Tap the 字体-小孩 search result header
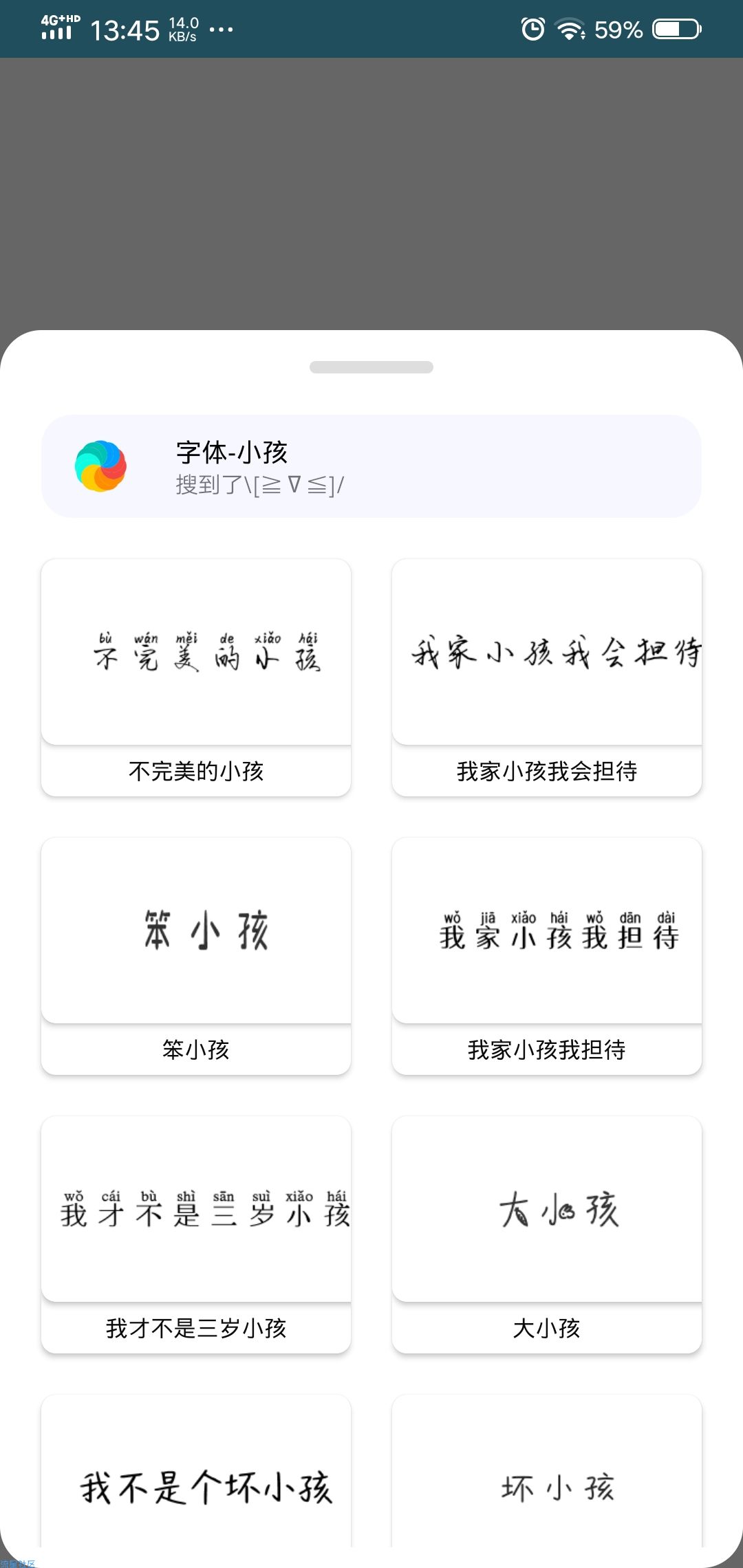Image resolution: width=743 pixels, height=1568 pixels. pyautogui.click(x=371, y=466)
